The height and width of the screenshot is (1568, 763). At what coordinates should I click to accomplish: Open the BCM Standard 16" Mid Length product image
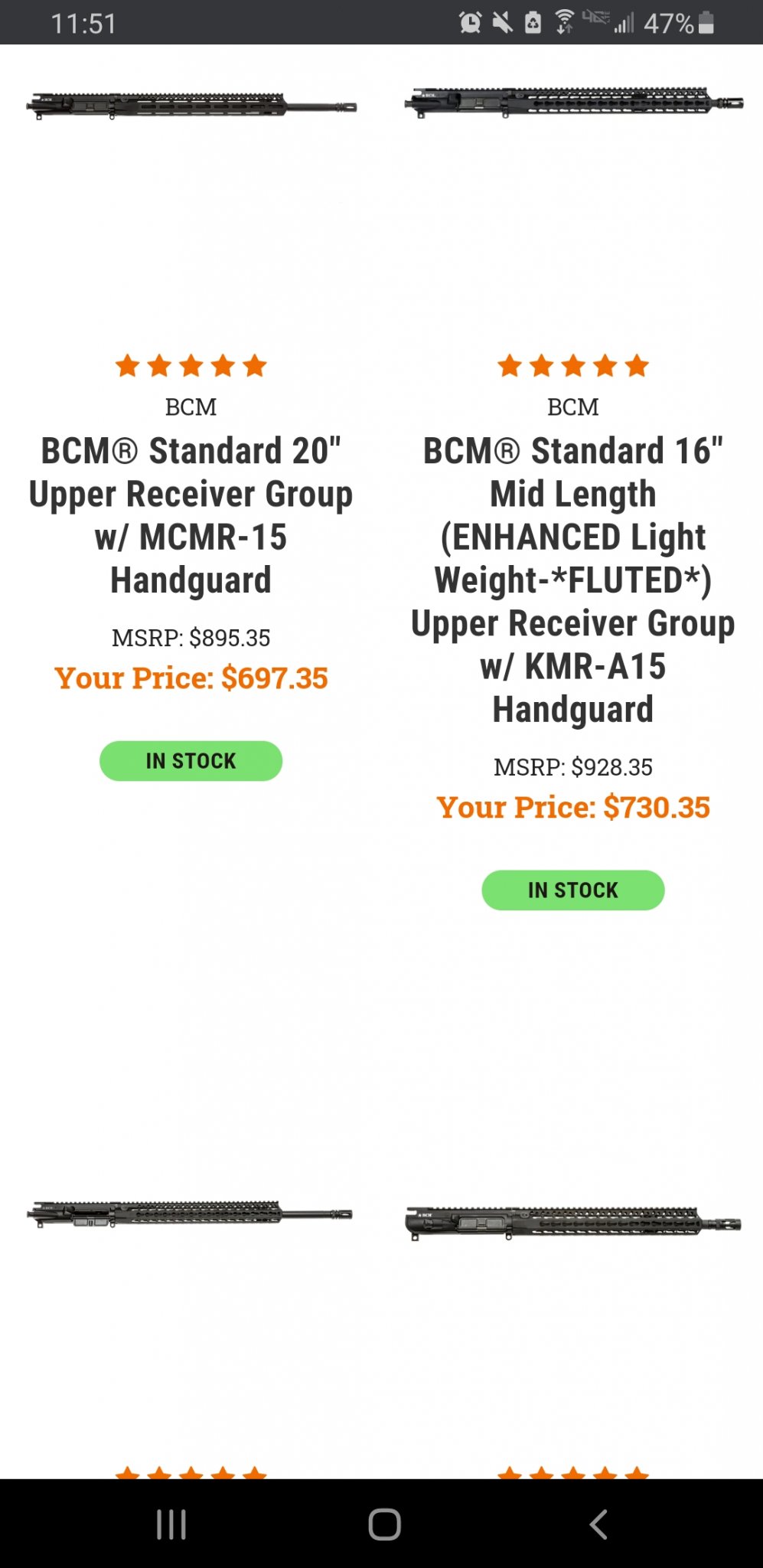573,103
